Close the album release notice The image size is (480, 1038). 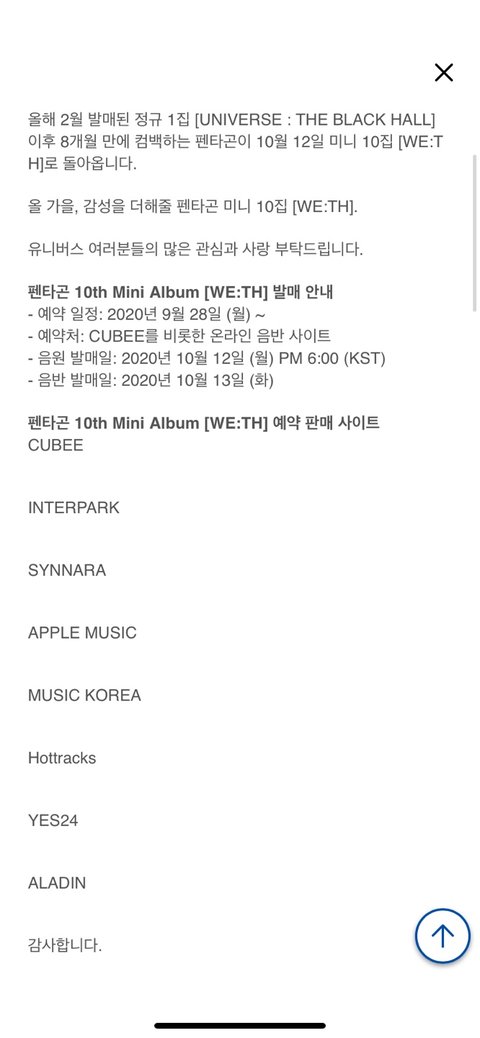coord(444,73)
